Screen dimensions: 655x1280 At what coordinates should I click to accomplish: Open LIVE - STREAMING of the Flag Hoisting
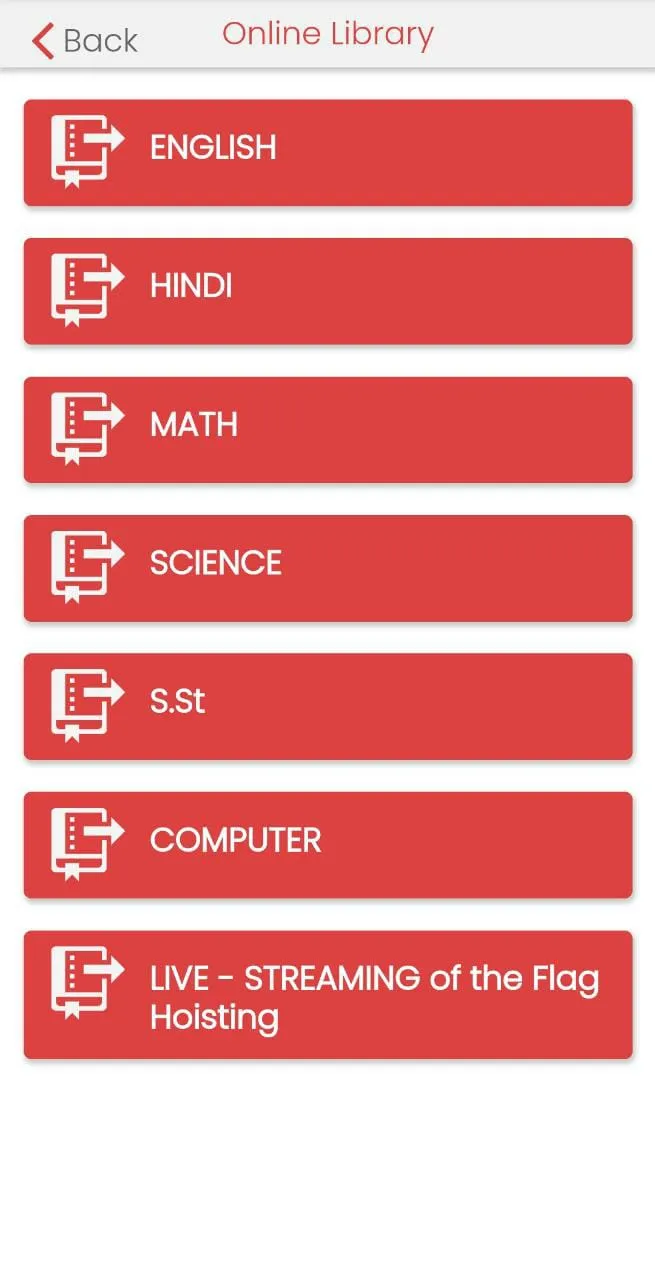click(x=328, y=995)
